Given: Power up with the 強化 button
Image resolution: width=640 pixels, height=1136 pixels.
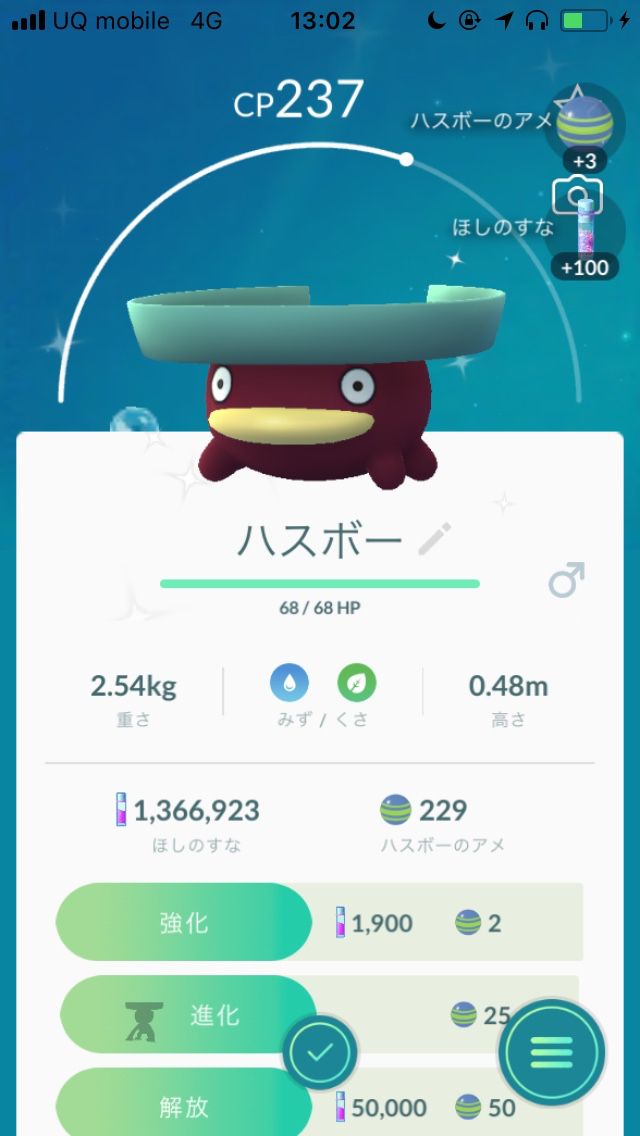Looking at the screenshot, I should [x=185, y=922].
